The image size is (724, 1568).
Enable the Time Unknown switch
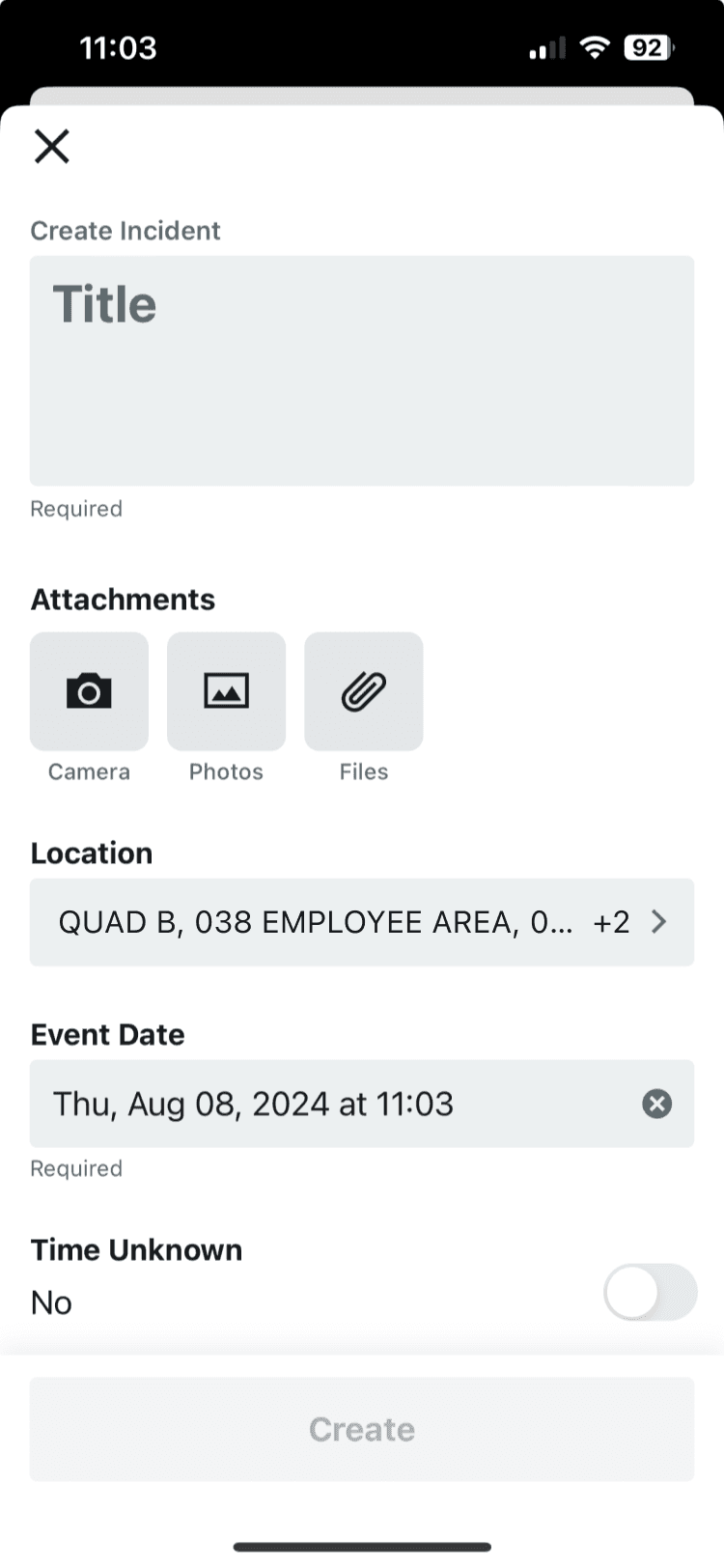[650, 1292]
